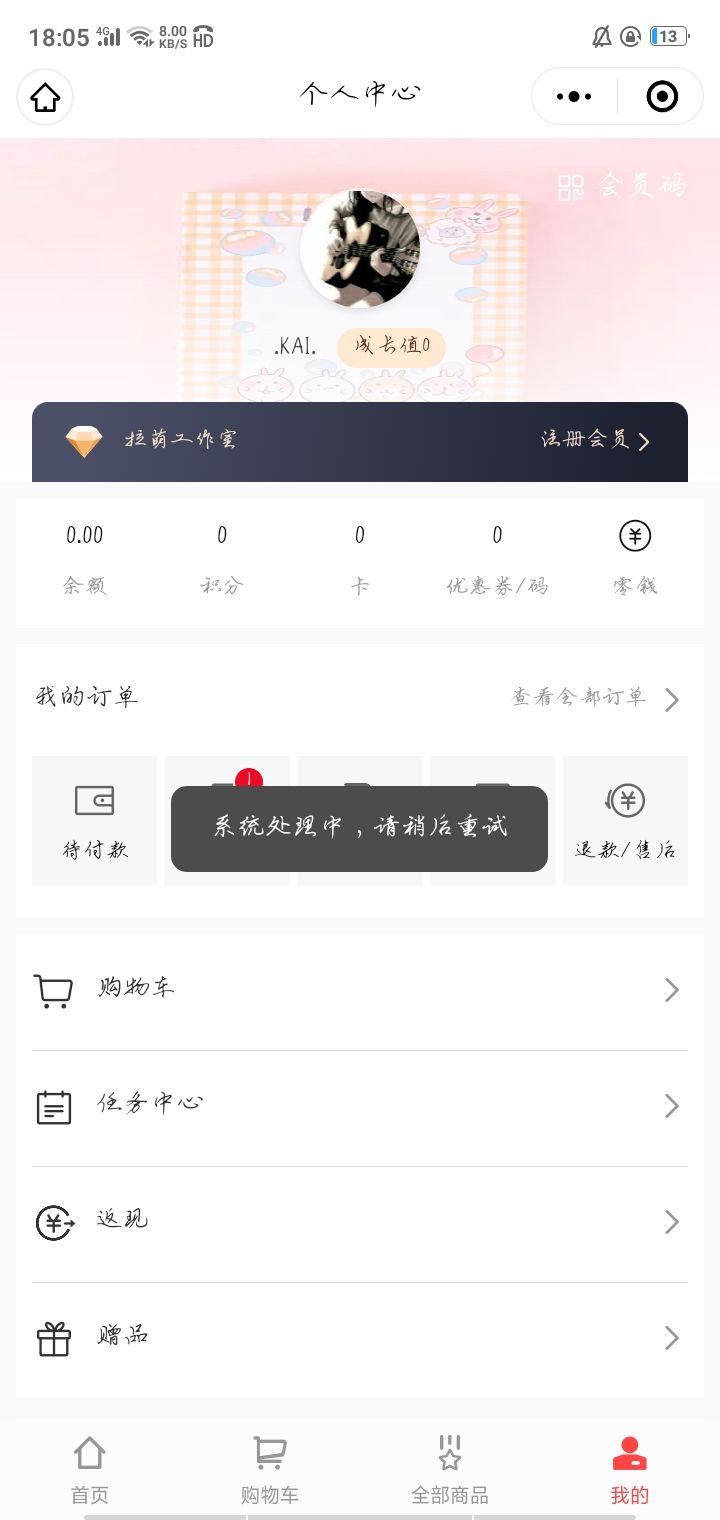Open the 购物车 row in the list
Viewport: 720px width, 1520px height.
coord(360,990)
